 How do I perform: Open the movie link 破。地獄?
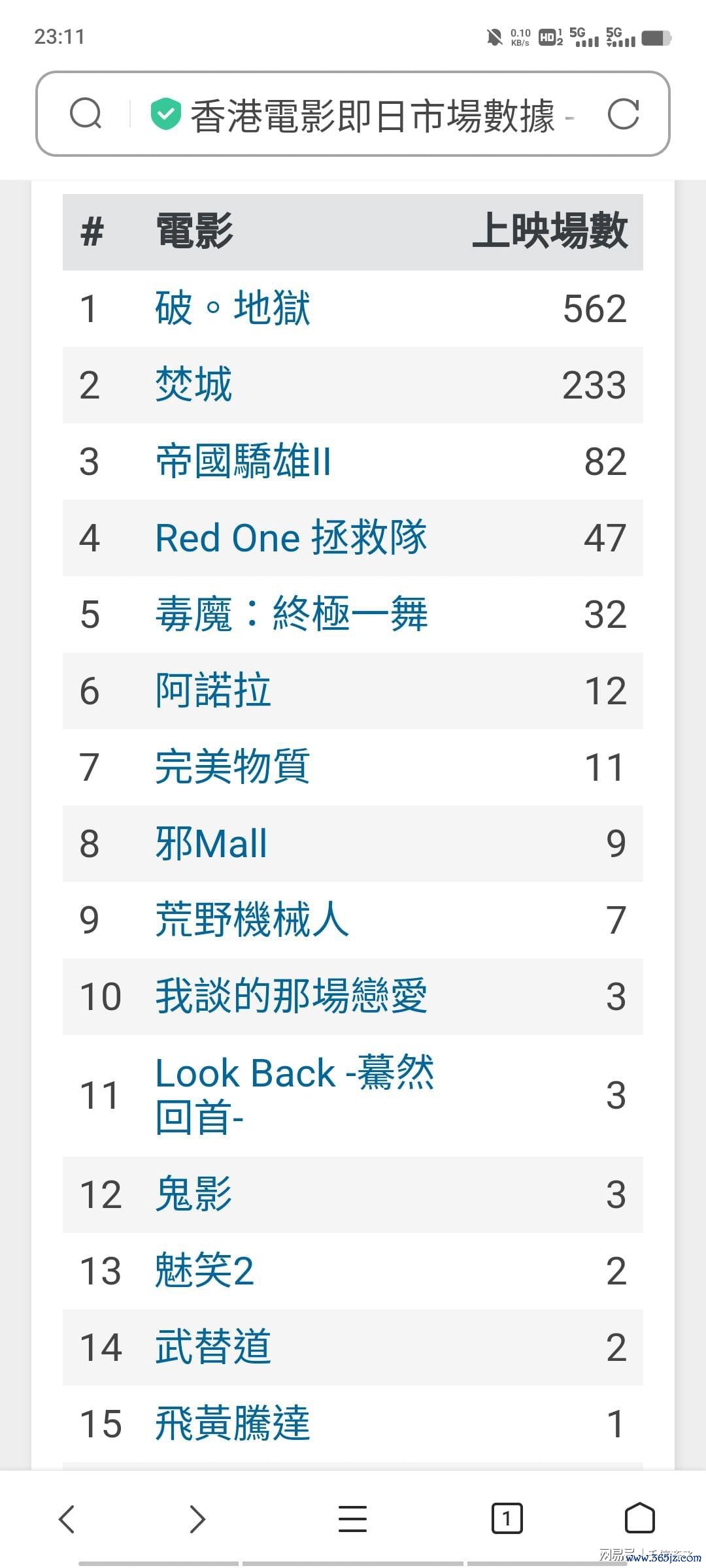232,308
